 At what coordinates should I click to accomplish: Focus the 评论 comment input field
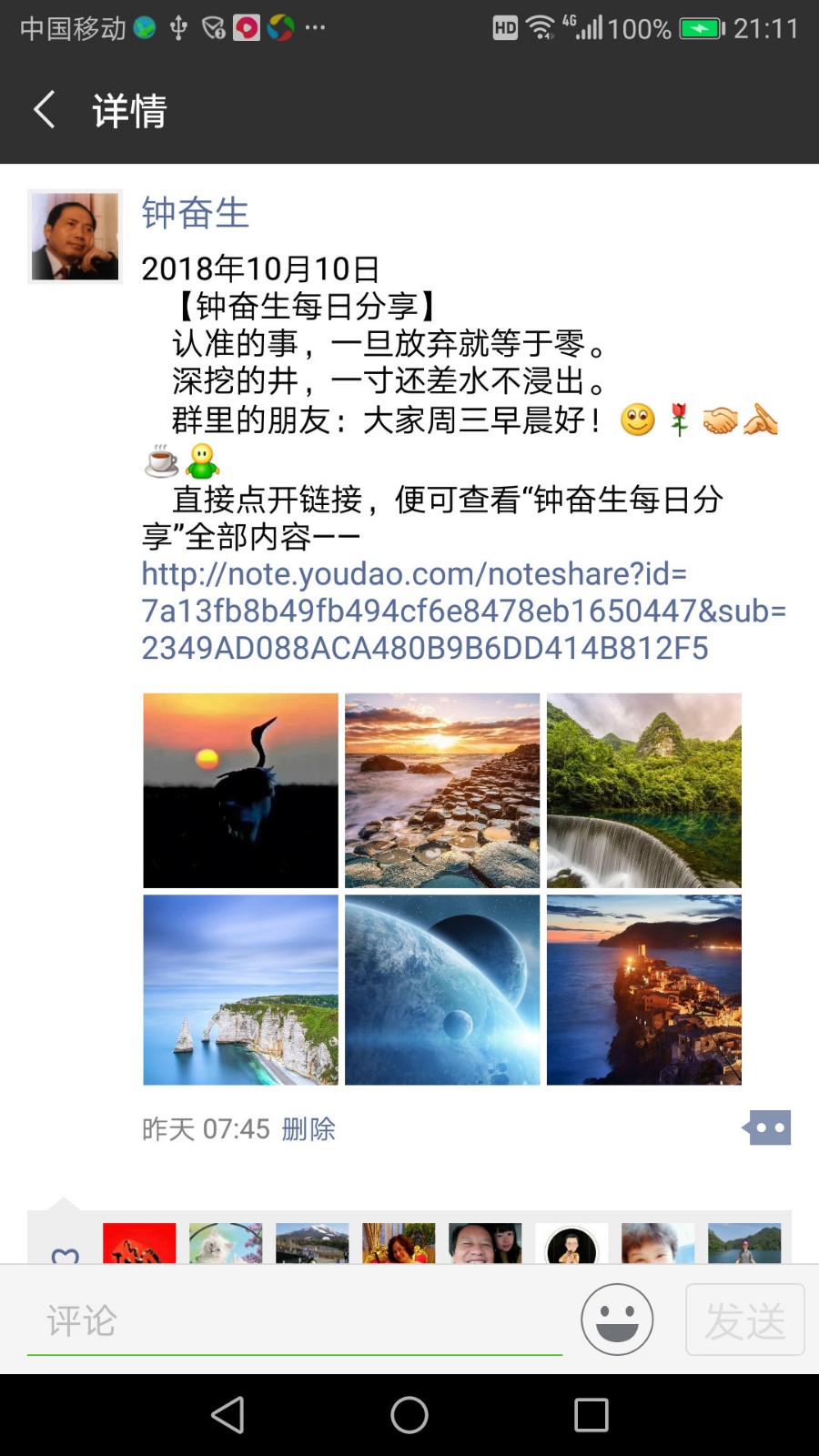(295, 1321)
